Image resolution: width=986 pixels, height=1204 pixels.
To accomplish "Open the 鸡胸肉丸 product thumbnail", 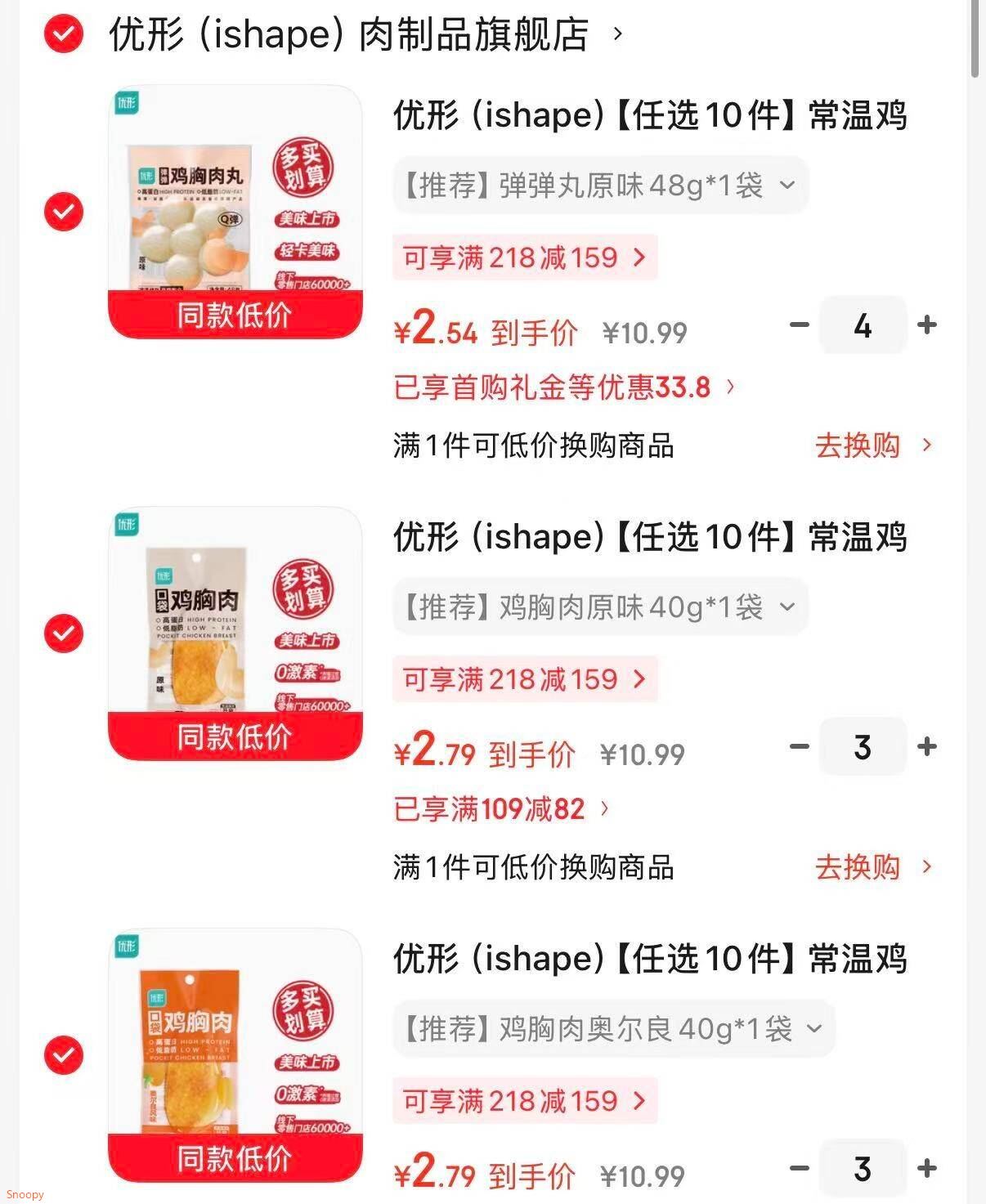I will click(234, 213).
